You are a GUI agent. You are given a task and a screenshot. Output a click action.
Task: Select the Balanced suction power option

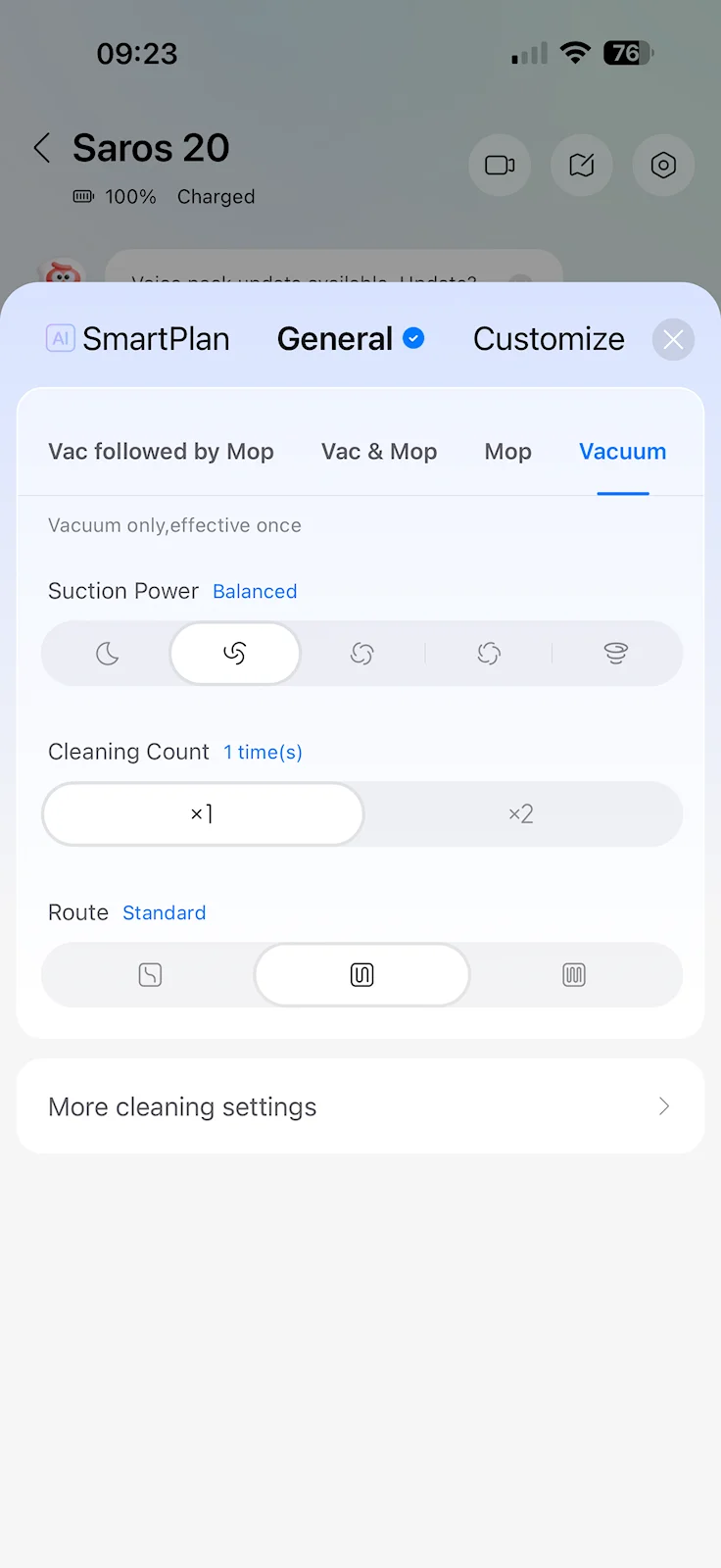pyautogui.click(x=235, y=654)
